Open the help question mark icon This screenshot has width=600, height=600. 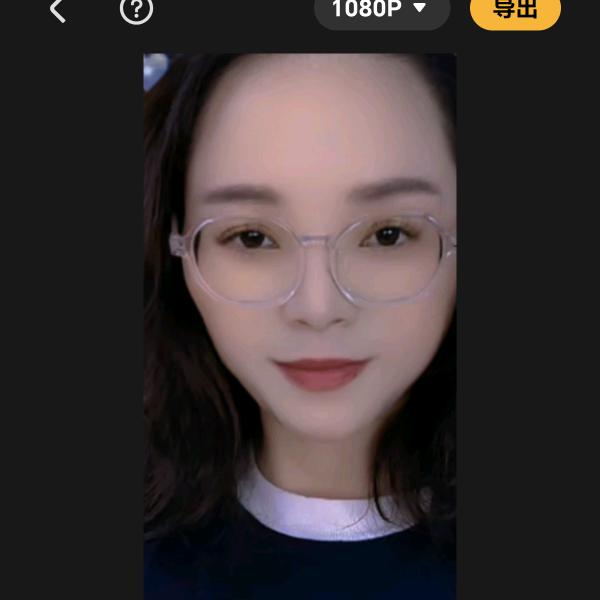point(136,10)
